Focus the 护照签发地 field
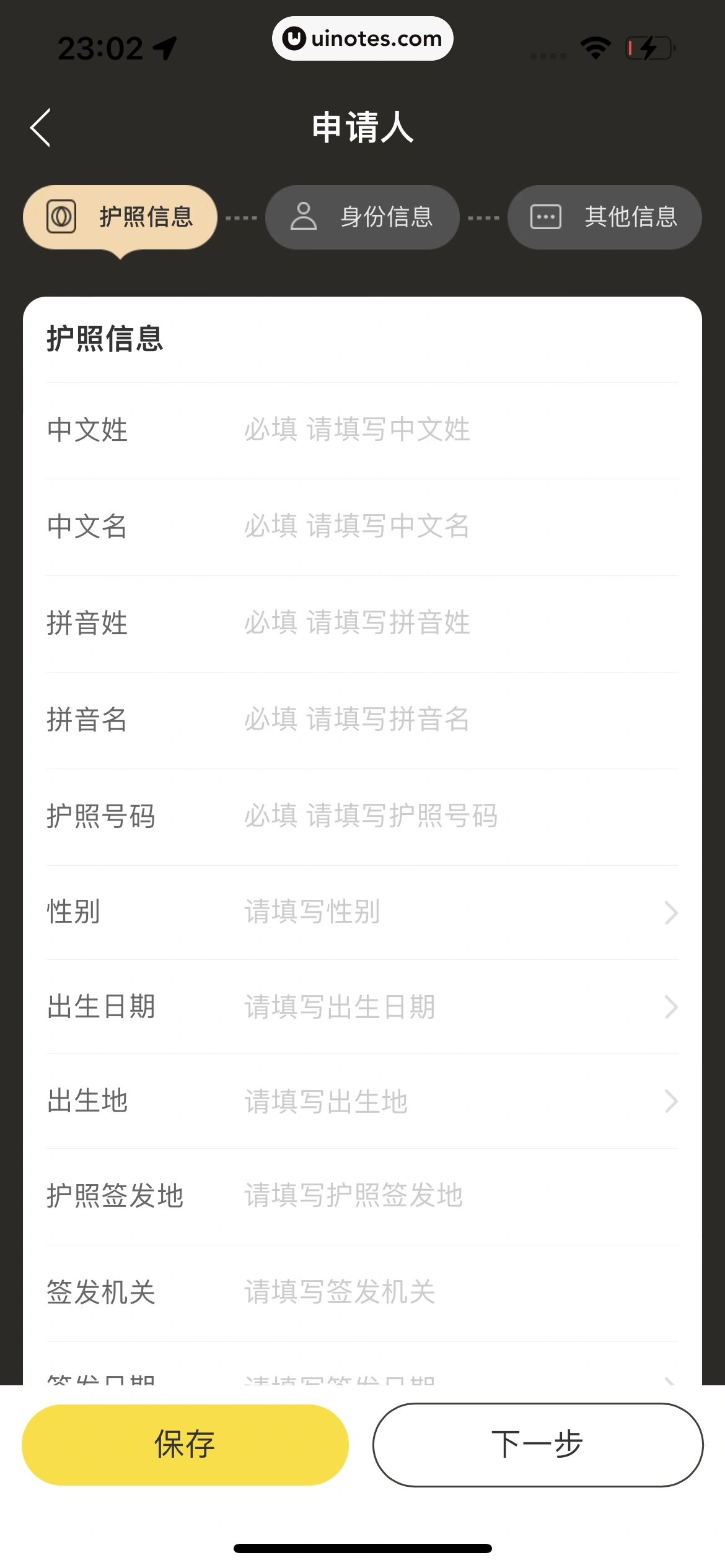The height and width of the screenshot is (1568, 725). pyautogui.click(x=459, y=1196)
